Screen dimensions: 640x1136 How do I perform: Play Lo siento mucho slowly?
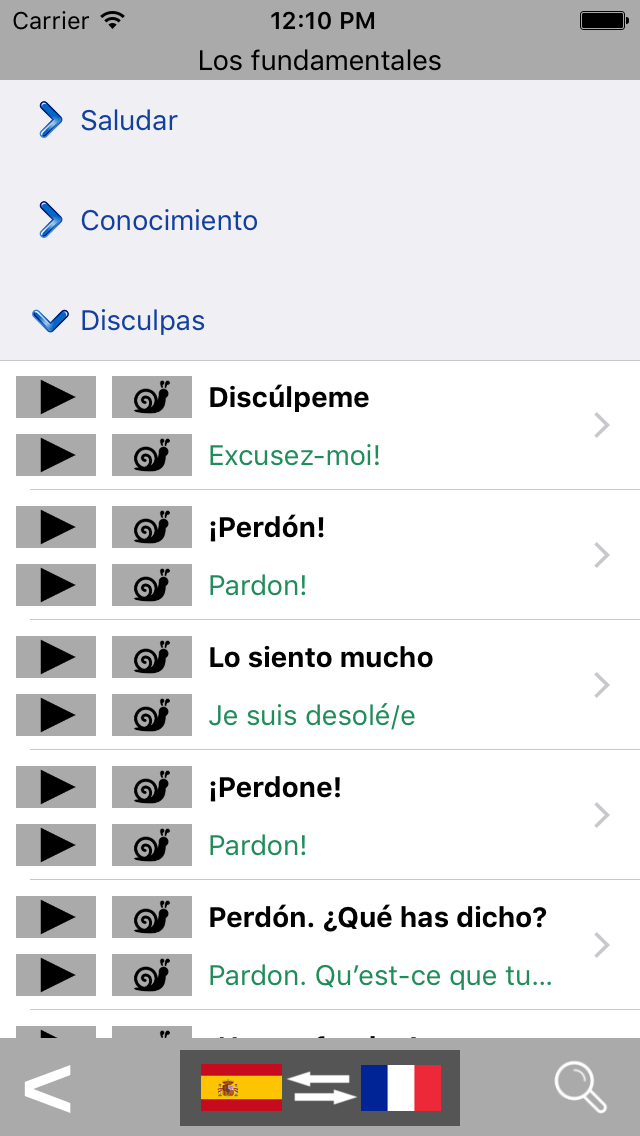[151, 657]
